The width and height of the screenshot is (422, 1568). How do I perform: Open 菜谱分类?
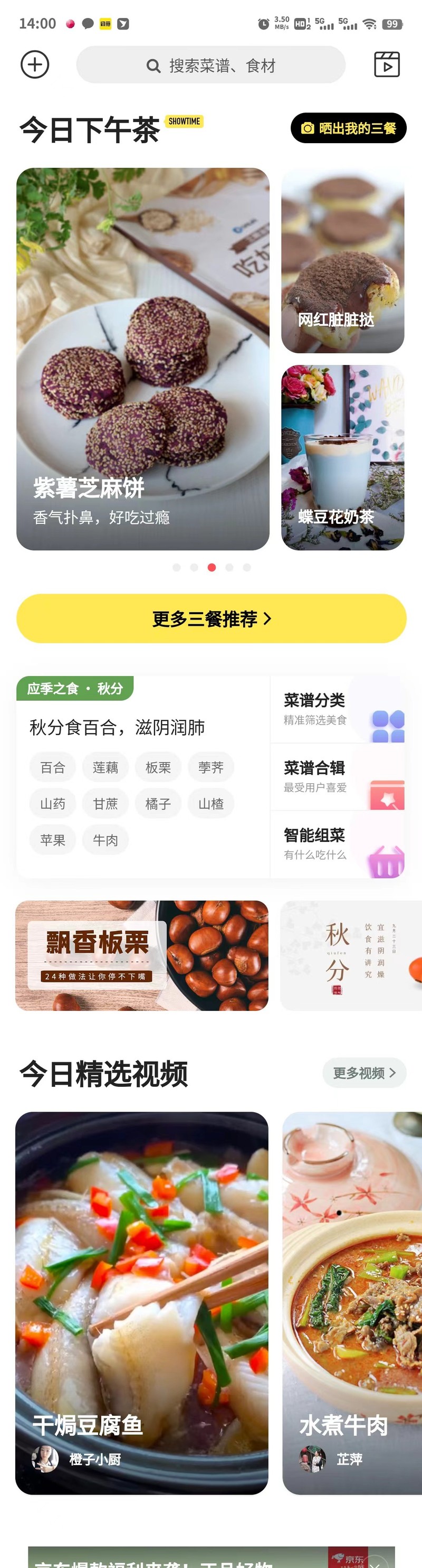[x=337, y=709]
